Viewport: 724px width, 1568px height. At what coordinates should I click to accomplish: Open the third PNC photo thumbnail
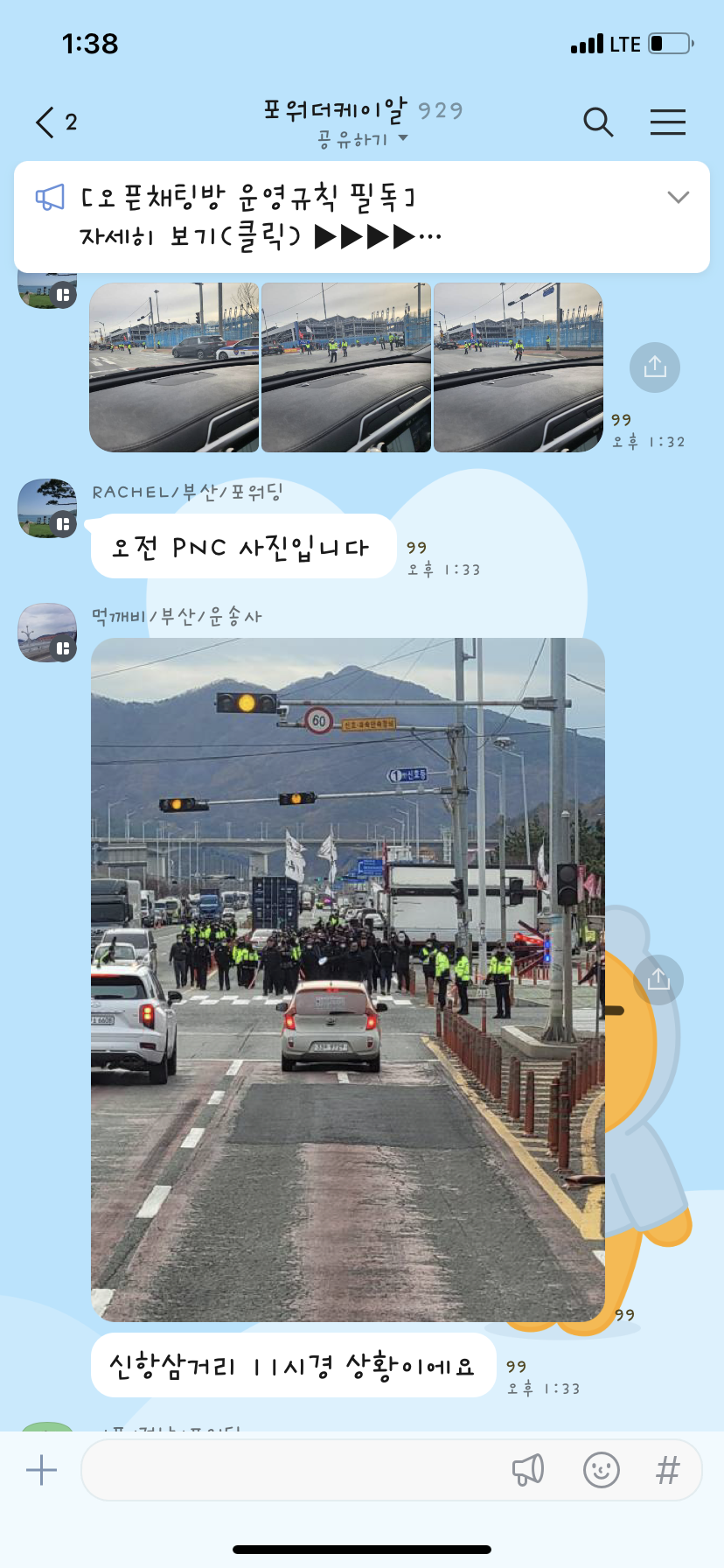[x=518, y=367]
